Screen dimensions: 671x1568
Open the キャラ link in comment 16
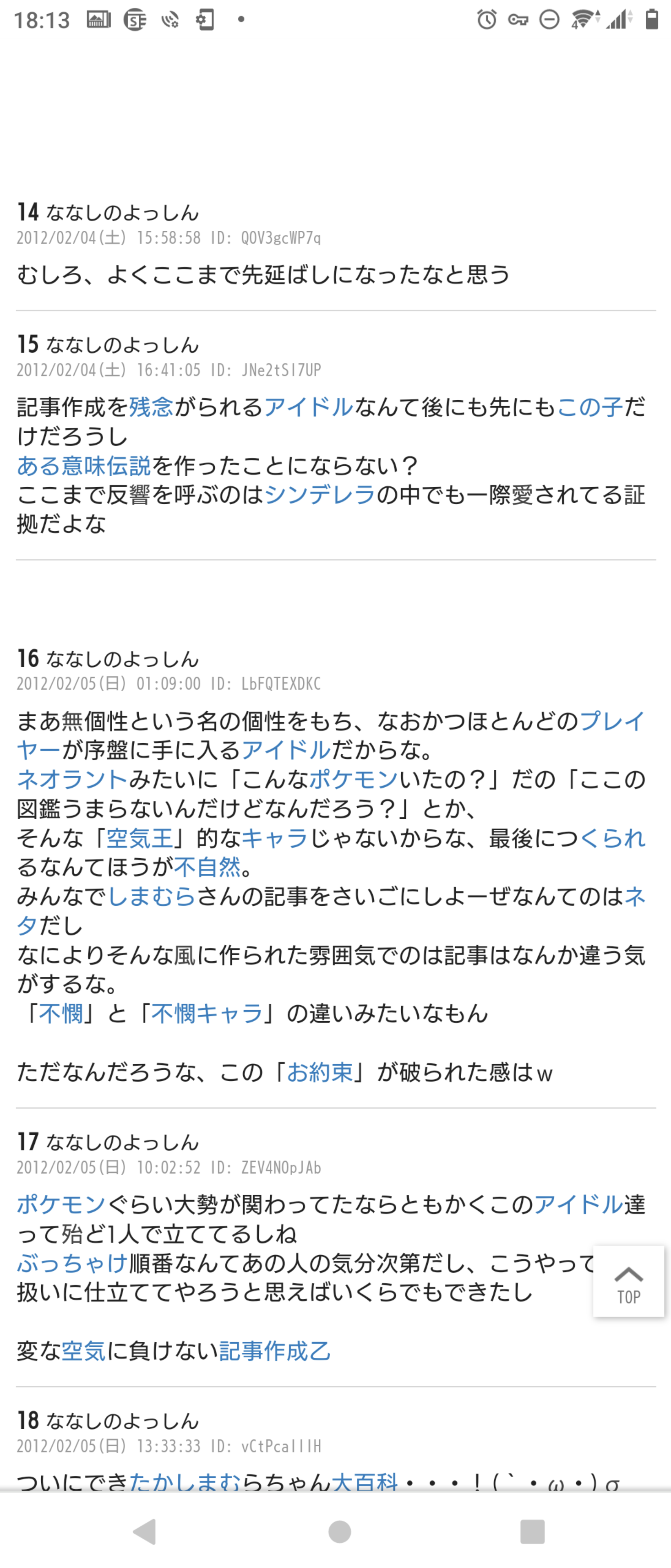pos(275,838)
